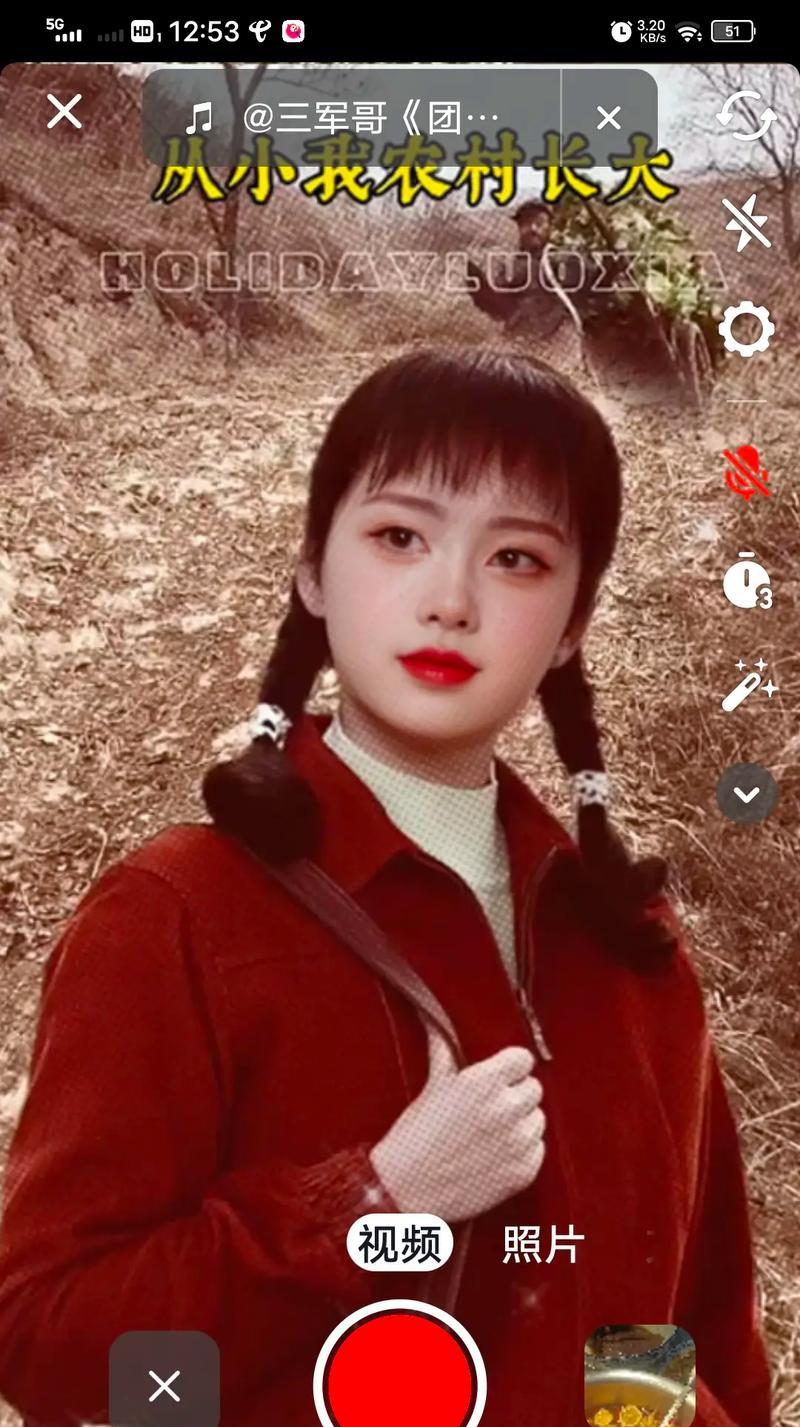
Task: Toggle the muted microphone icon
Action: [747, 472]
